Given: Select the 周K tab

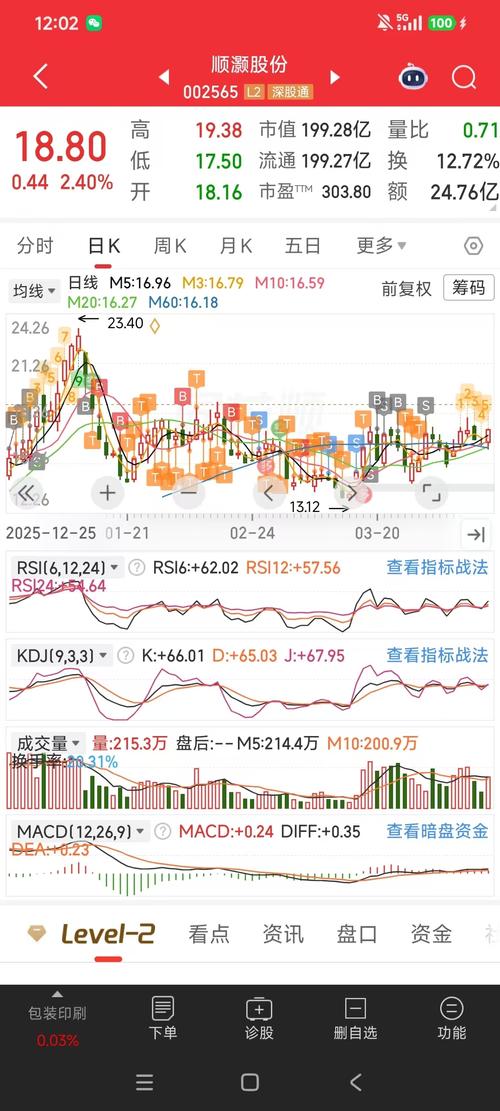Looking at the screenshot, I should [x=170, y=246].
